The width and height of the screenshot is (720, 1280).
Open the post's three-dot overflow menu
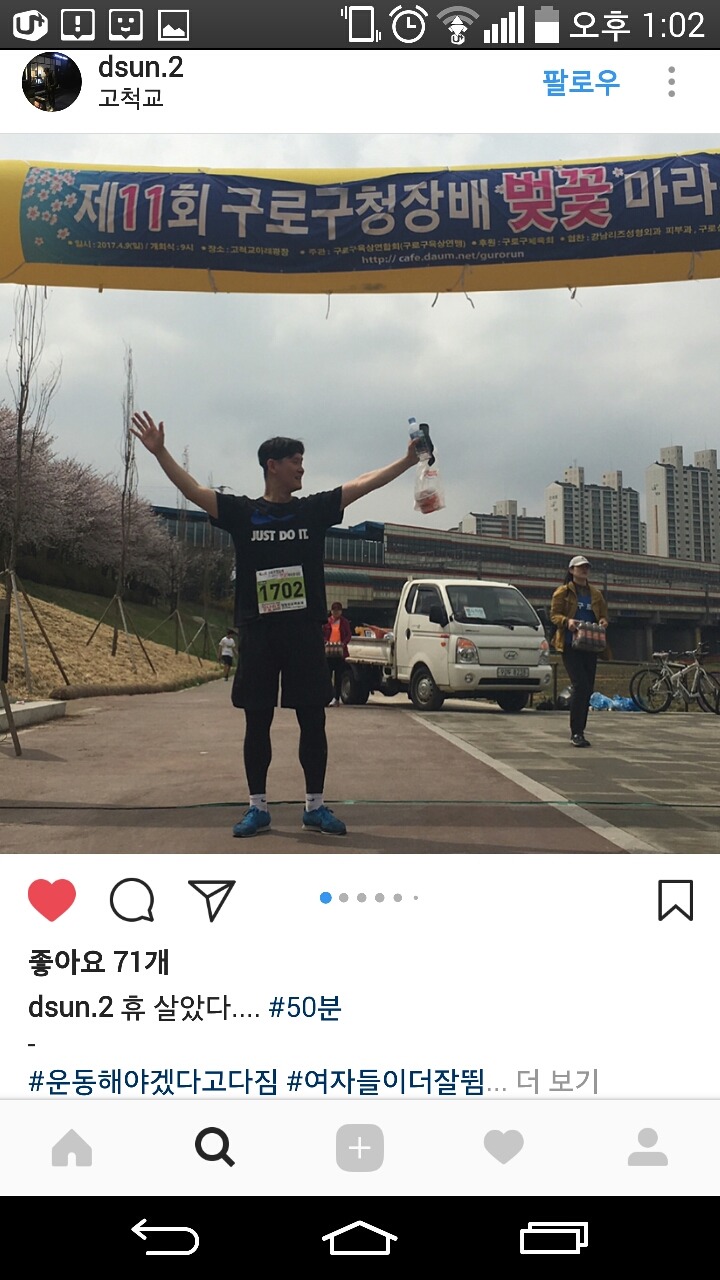point(671,82)
